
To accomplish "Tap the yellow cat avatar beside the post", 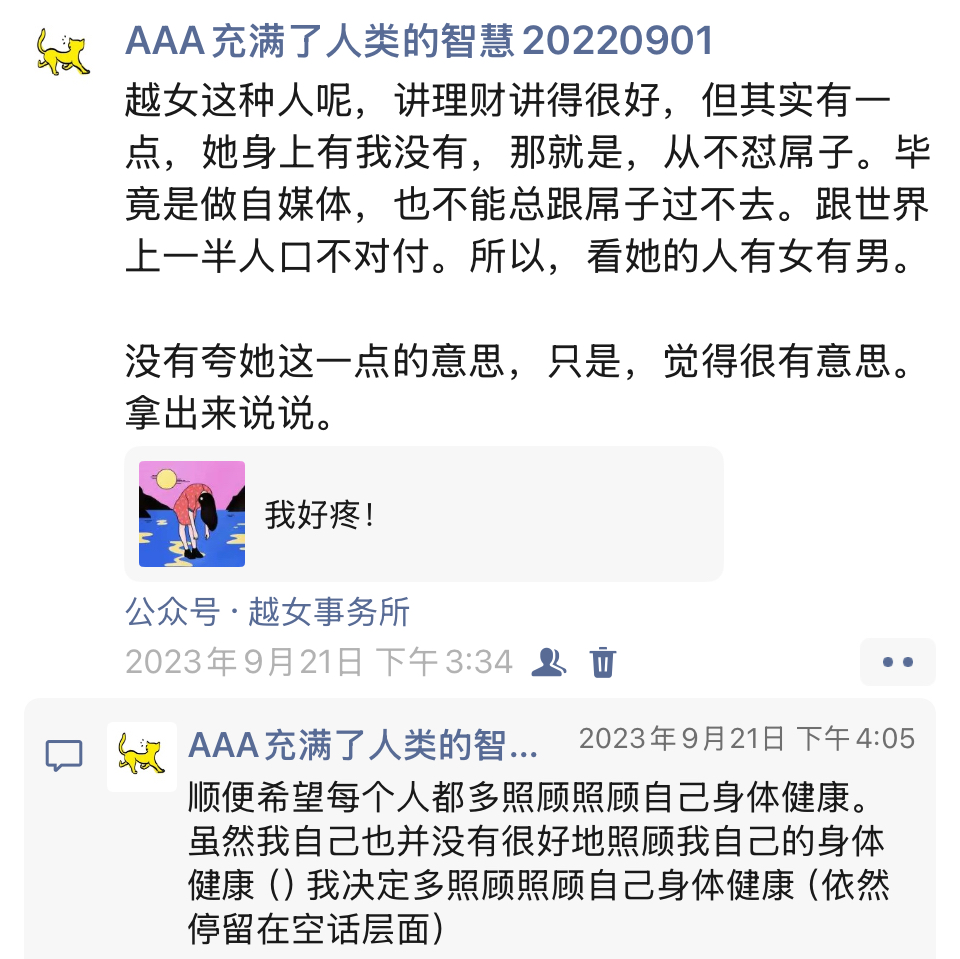I will pyautogui.click(x=62, y=52).
